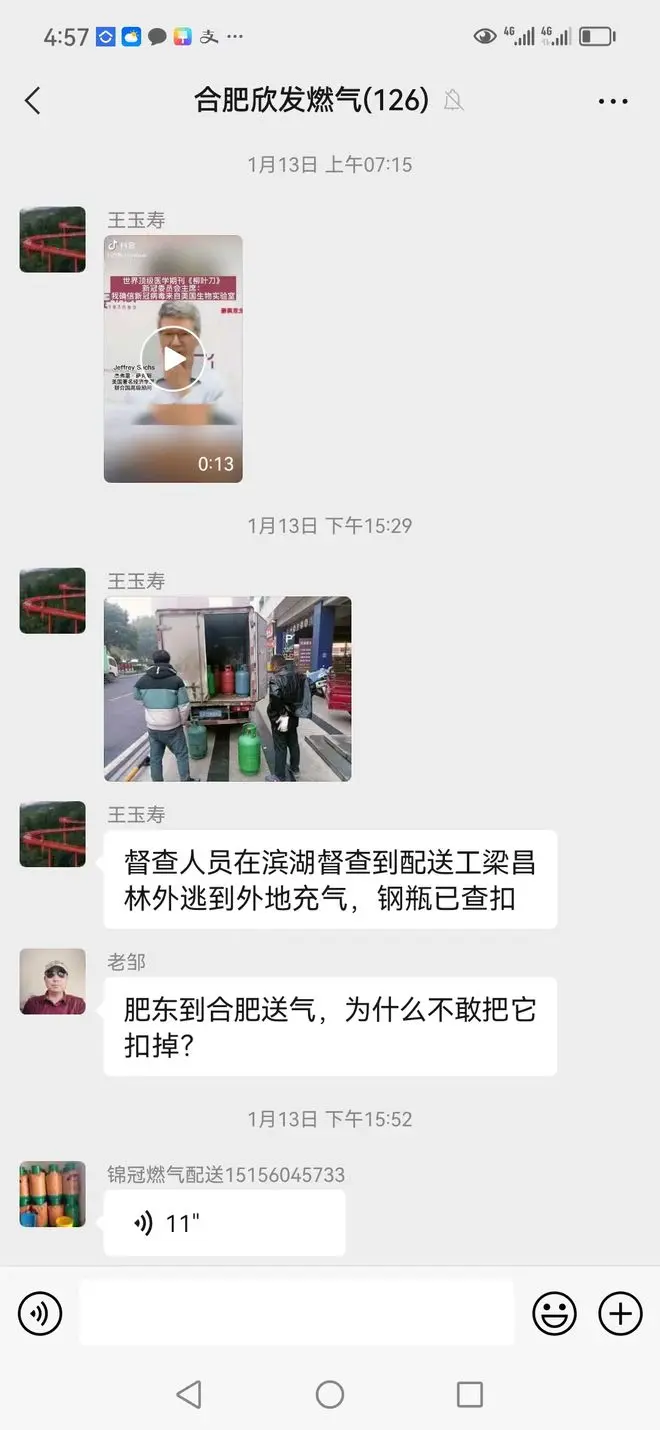This screenshot has width=660, height=1430.
Task: Tap the system home button
Action: pos(330,1394)
